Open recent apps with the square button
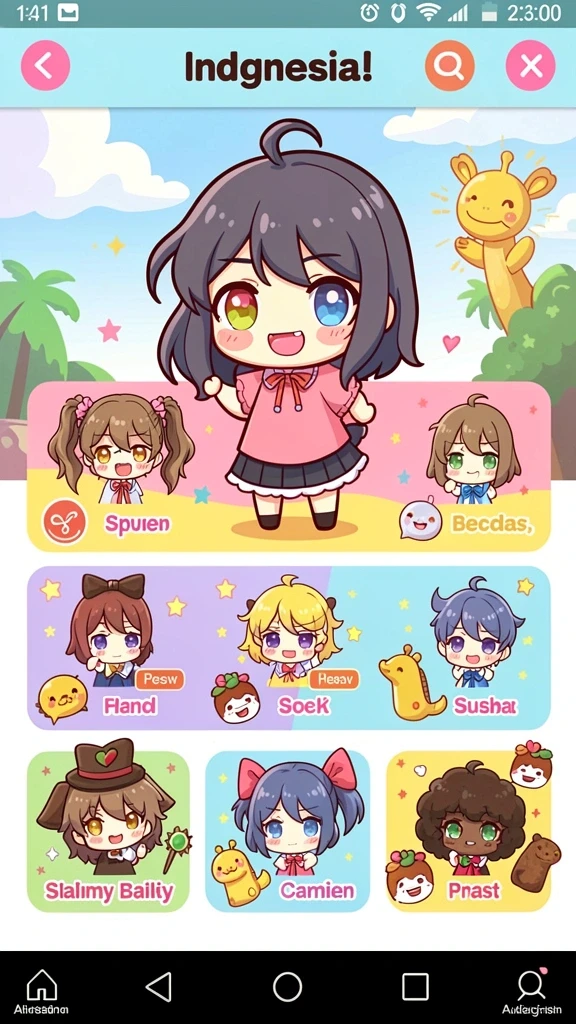This screenshot has width=576, height=1024. tap(415, 987)
